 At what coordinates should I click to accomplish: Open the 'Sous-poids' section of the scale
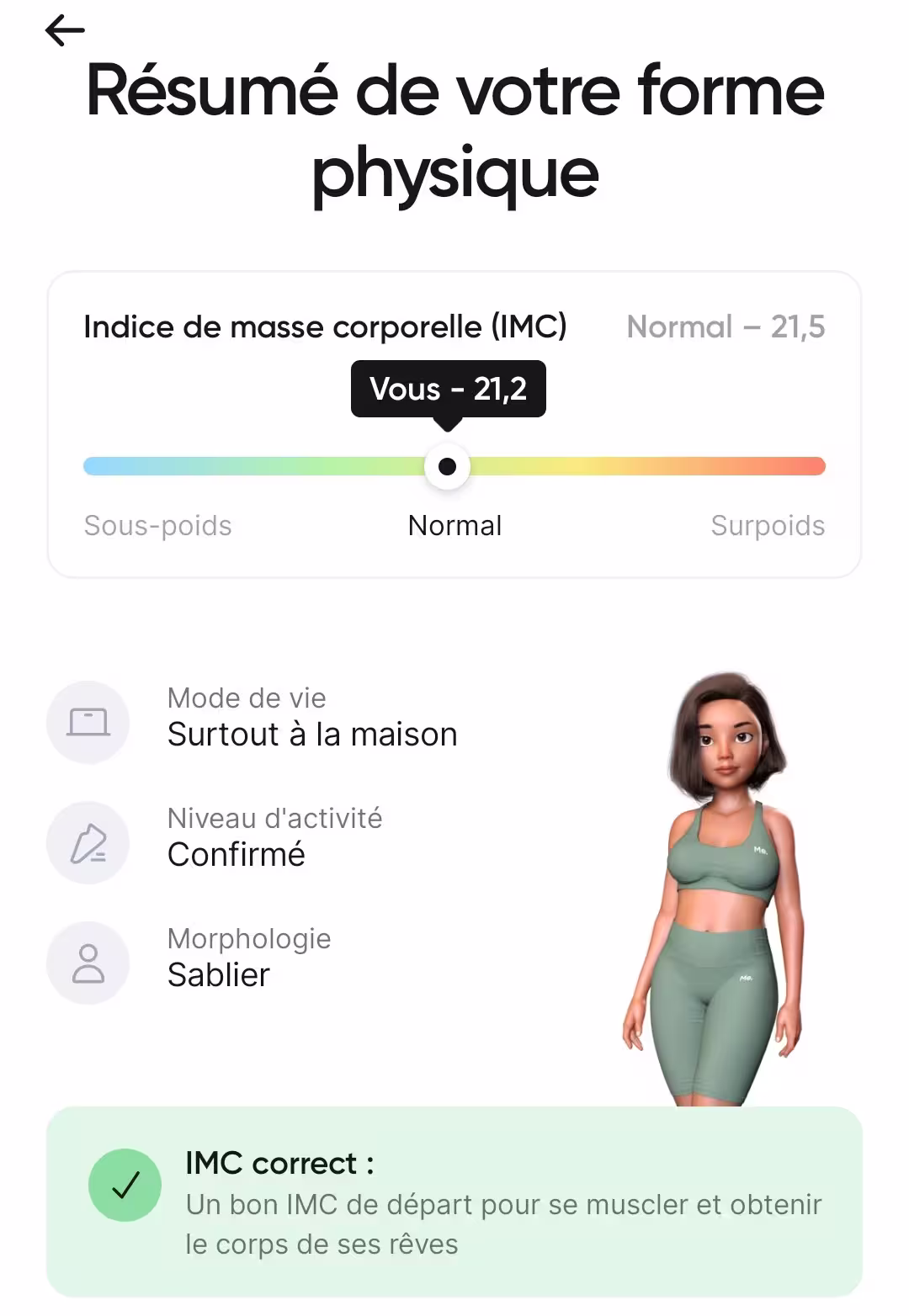pyautogui.click(x=157, y=525)
